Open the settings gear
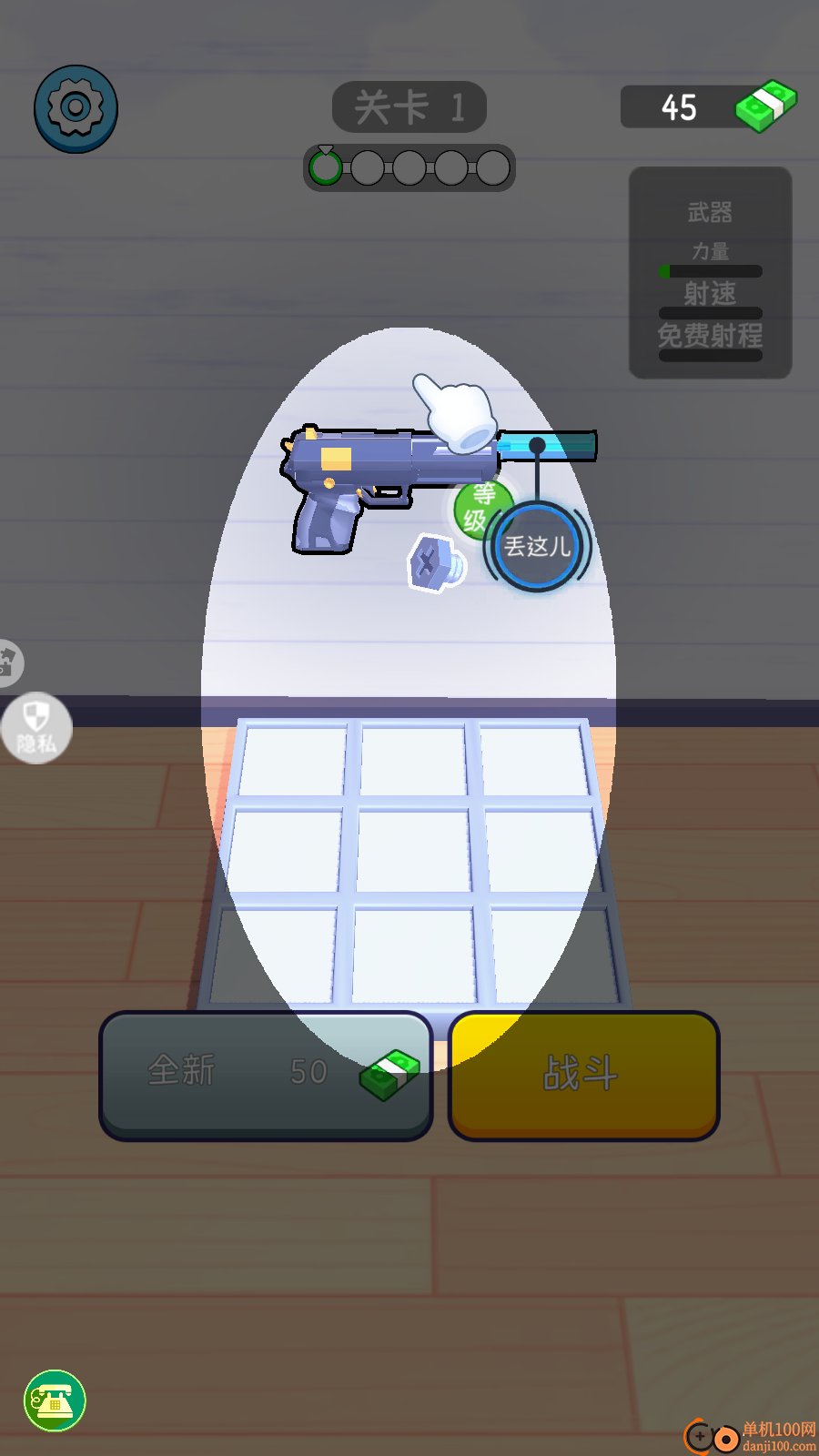819x1456 pixels. coord(76,108)
